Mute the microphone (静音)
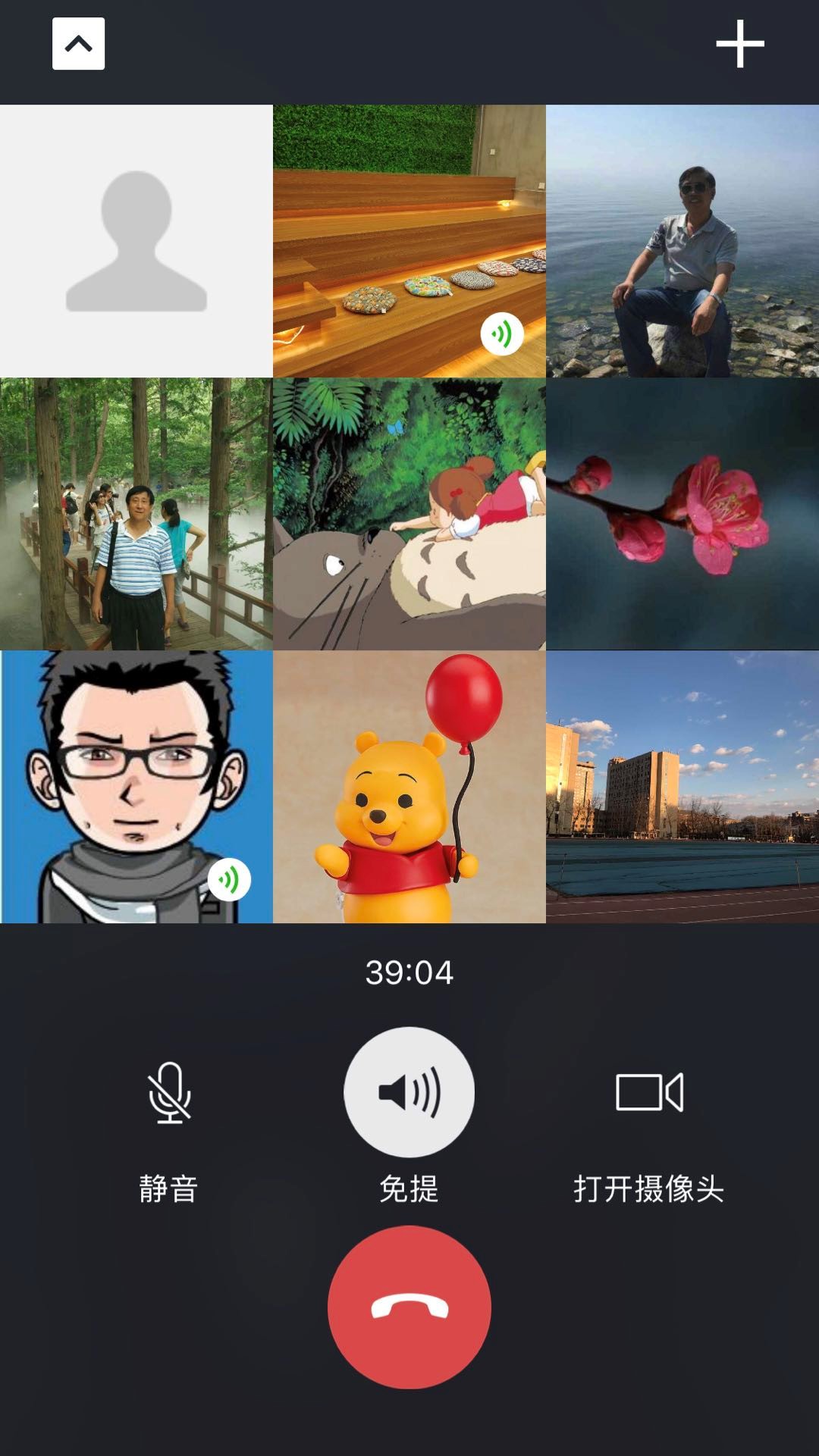Screen dimensions: 819x1456 (169, 1092)
